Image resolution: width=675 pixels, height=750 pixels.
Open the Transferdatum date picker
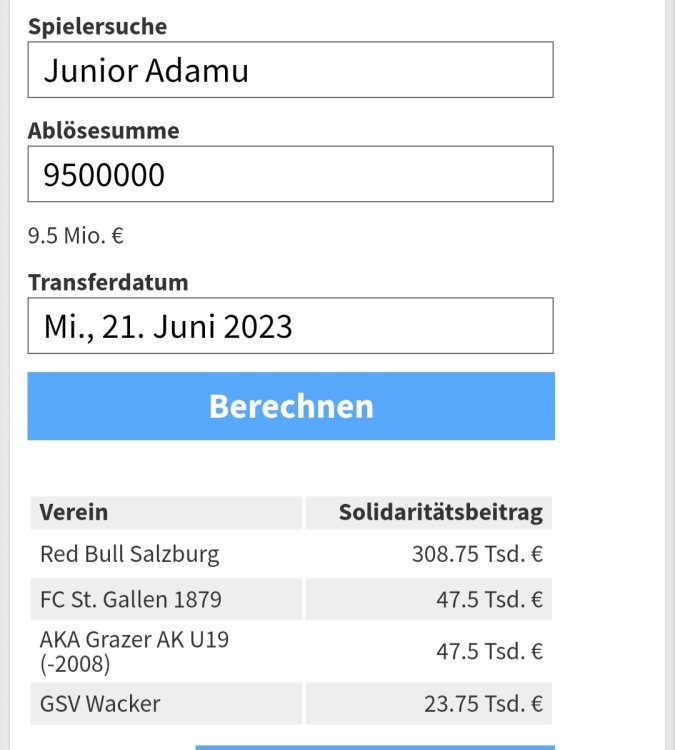(x=290, y=326)
